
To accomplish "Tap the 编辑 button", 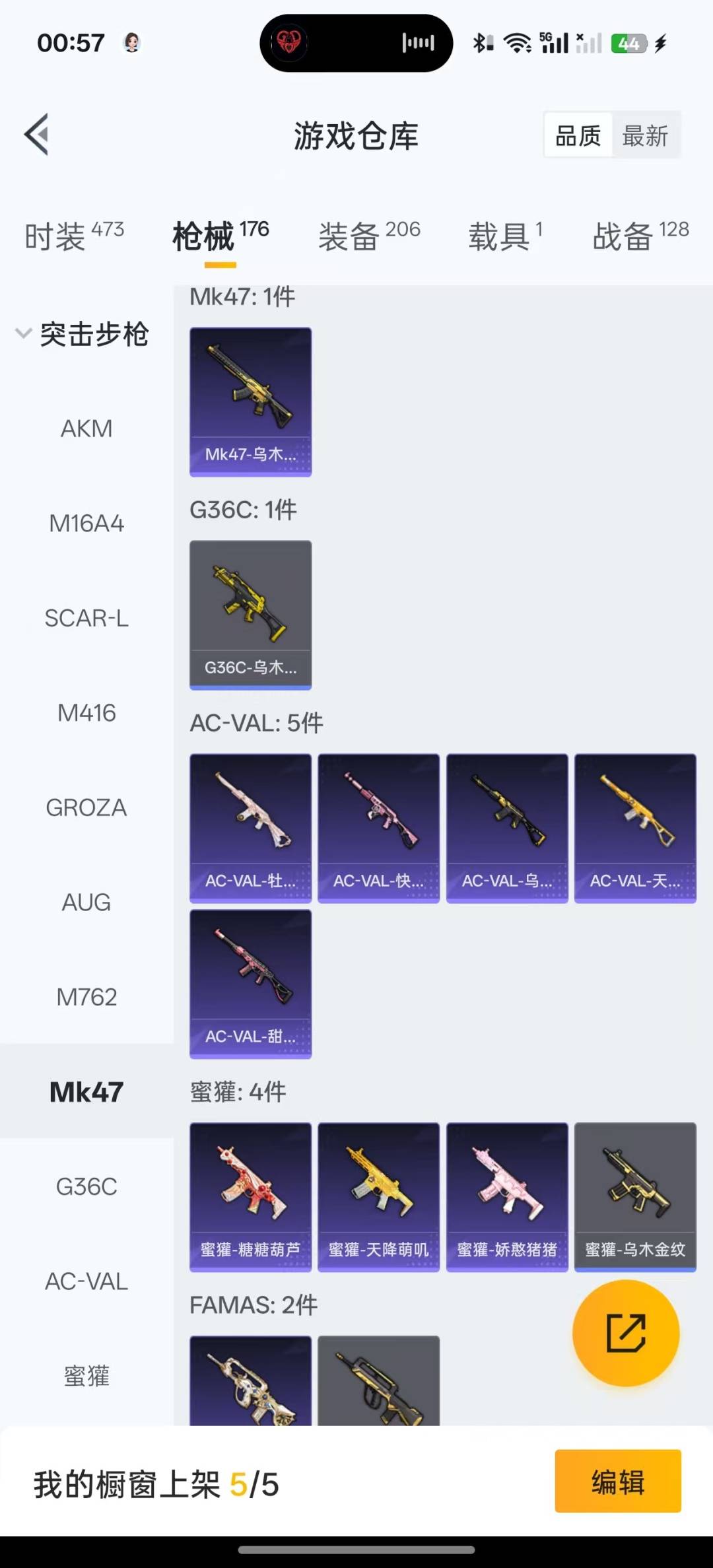I will click(x=618, y=1482).
